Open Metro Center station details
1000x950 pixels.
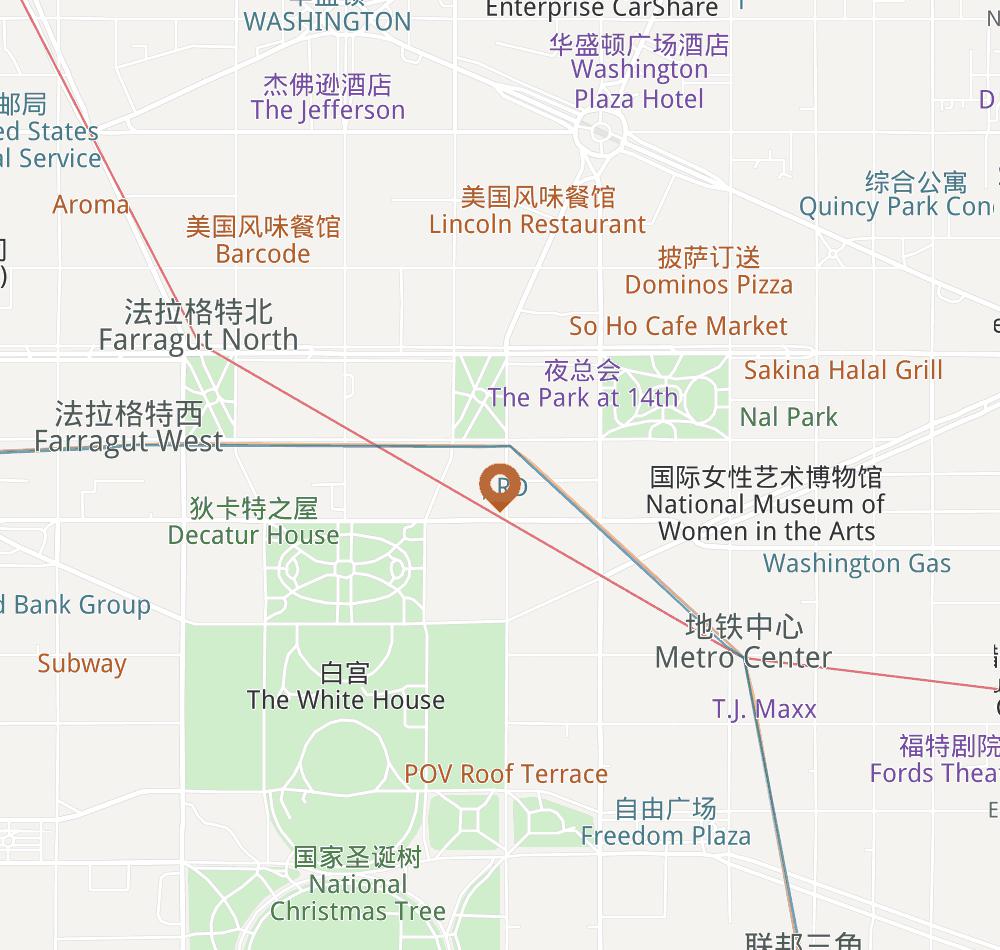click(x=743, y=643)
